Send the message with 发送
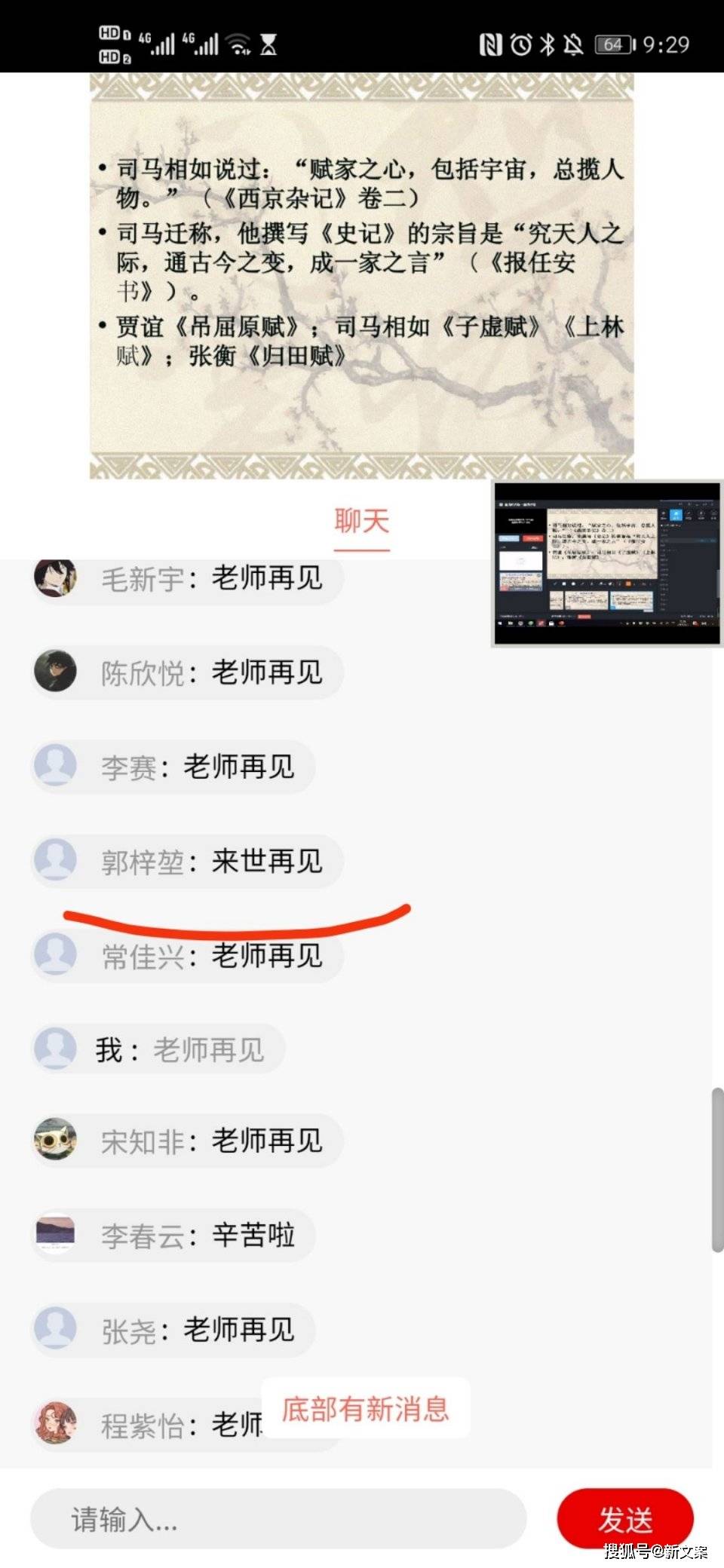The height and width of the screenshot is (1568, 724). pos(624,1519)
